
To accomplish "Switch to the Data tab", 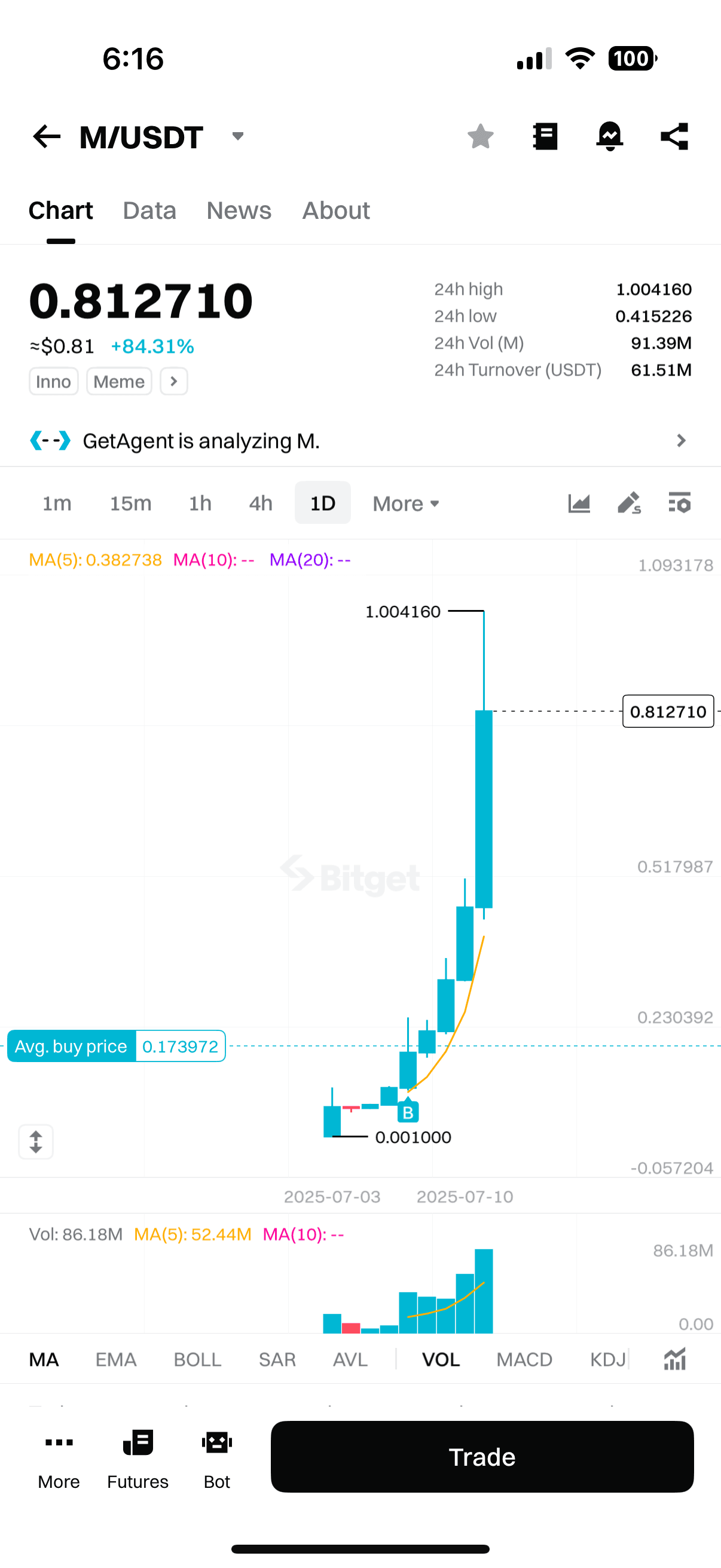I will 149,211.
